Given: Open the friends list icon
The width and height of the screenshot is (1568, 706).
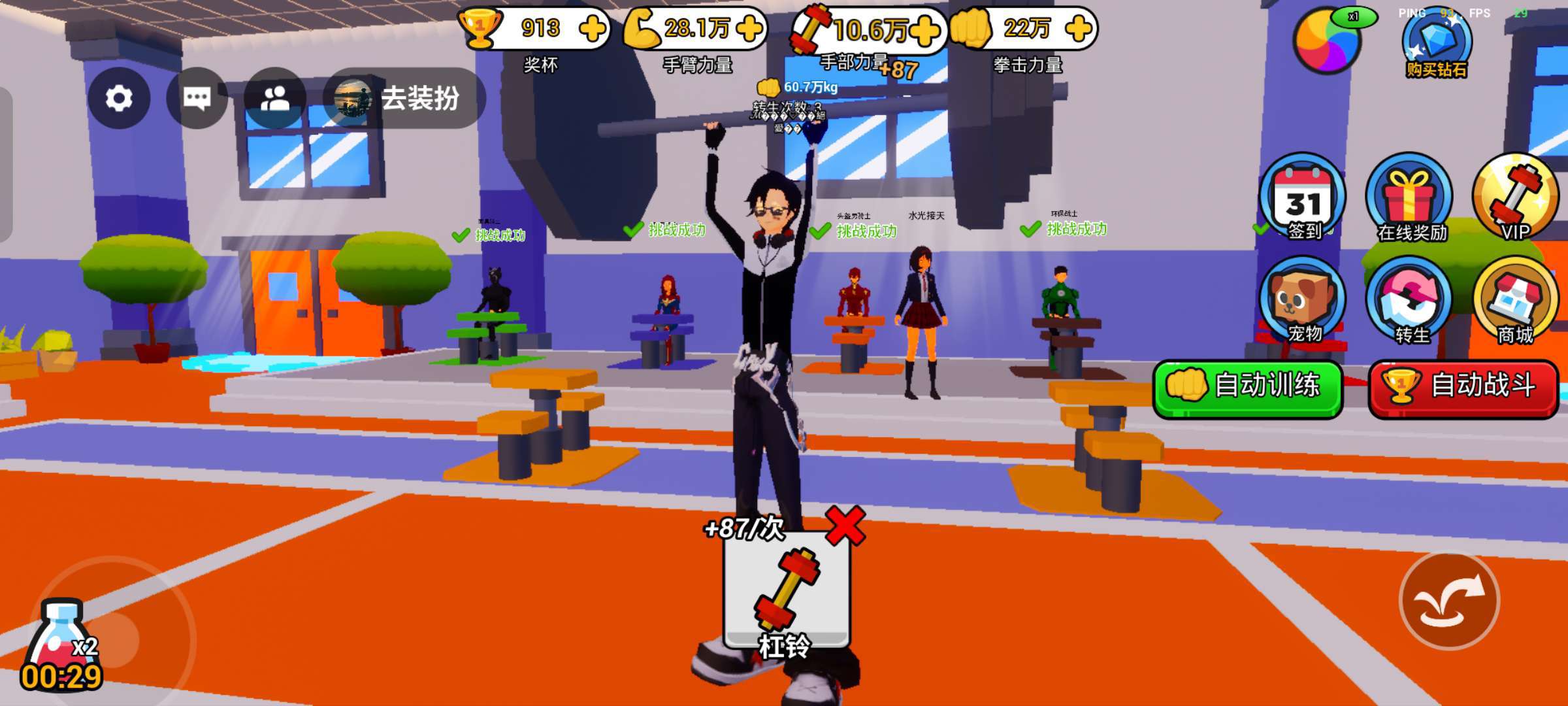Looking at the screenshot, I should [275, 99].
